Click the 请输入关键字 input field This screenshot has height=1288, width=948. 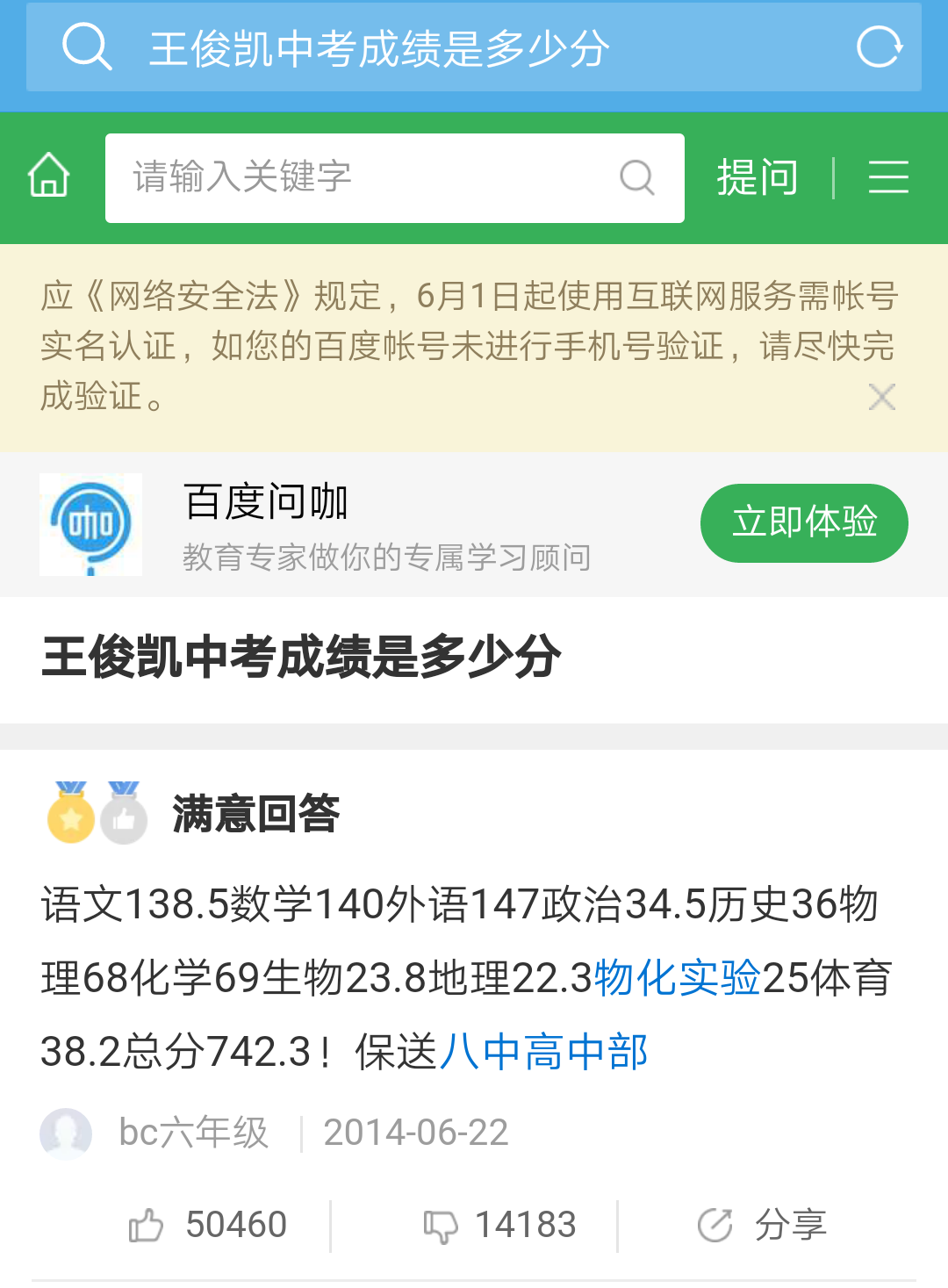(351, 177)
